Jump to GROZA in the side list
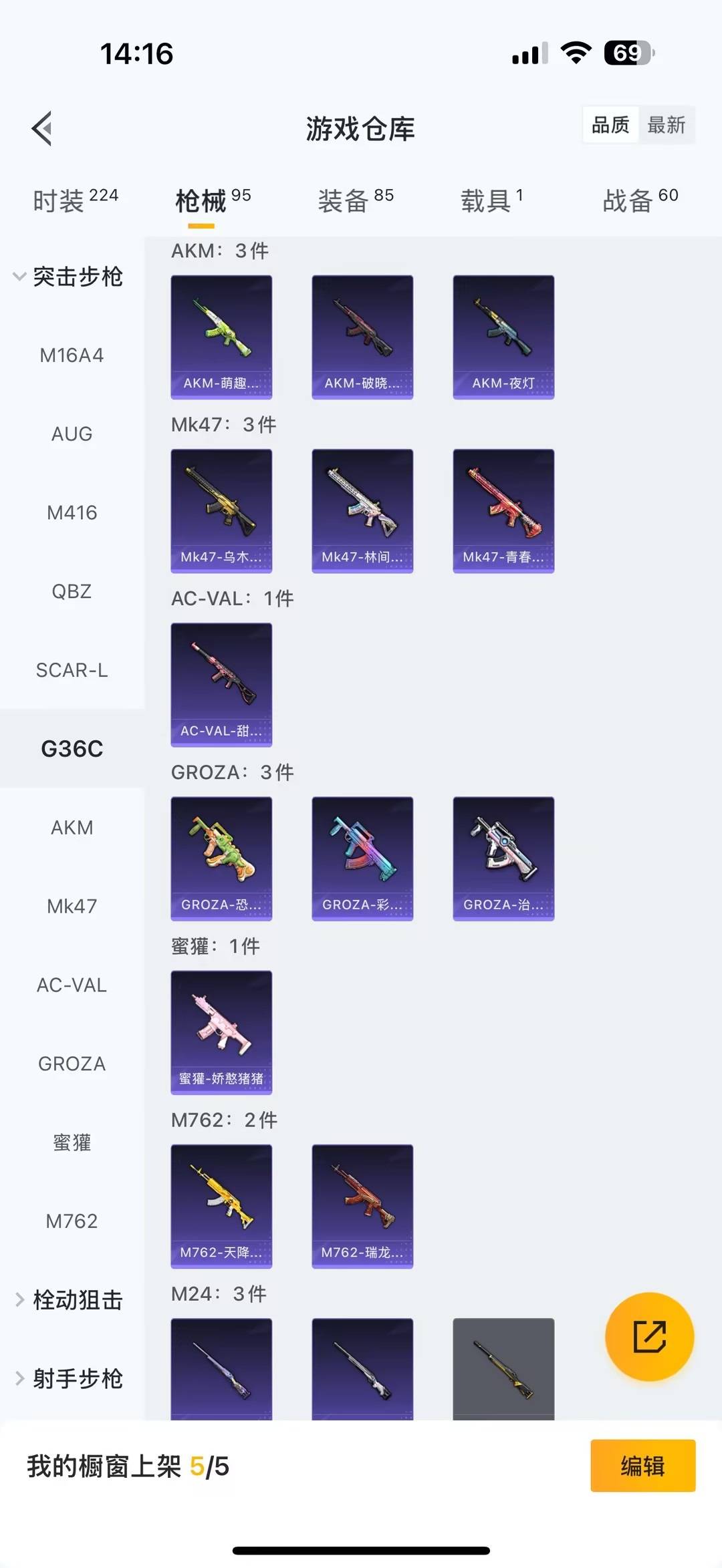Screen dimensions: 722x1568 [x=72, y=1064]
